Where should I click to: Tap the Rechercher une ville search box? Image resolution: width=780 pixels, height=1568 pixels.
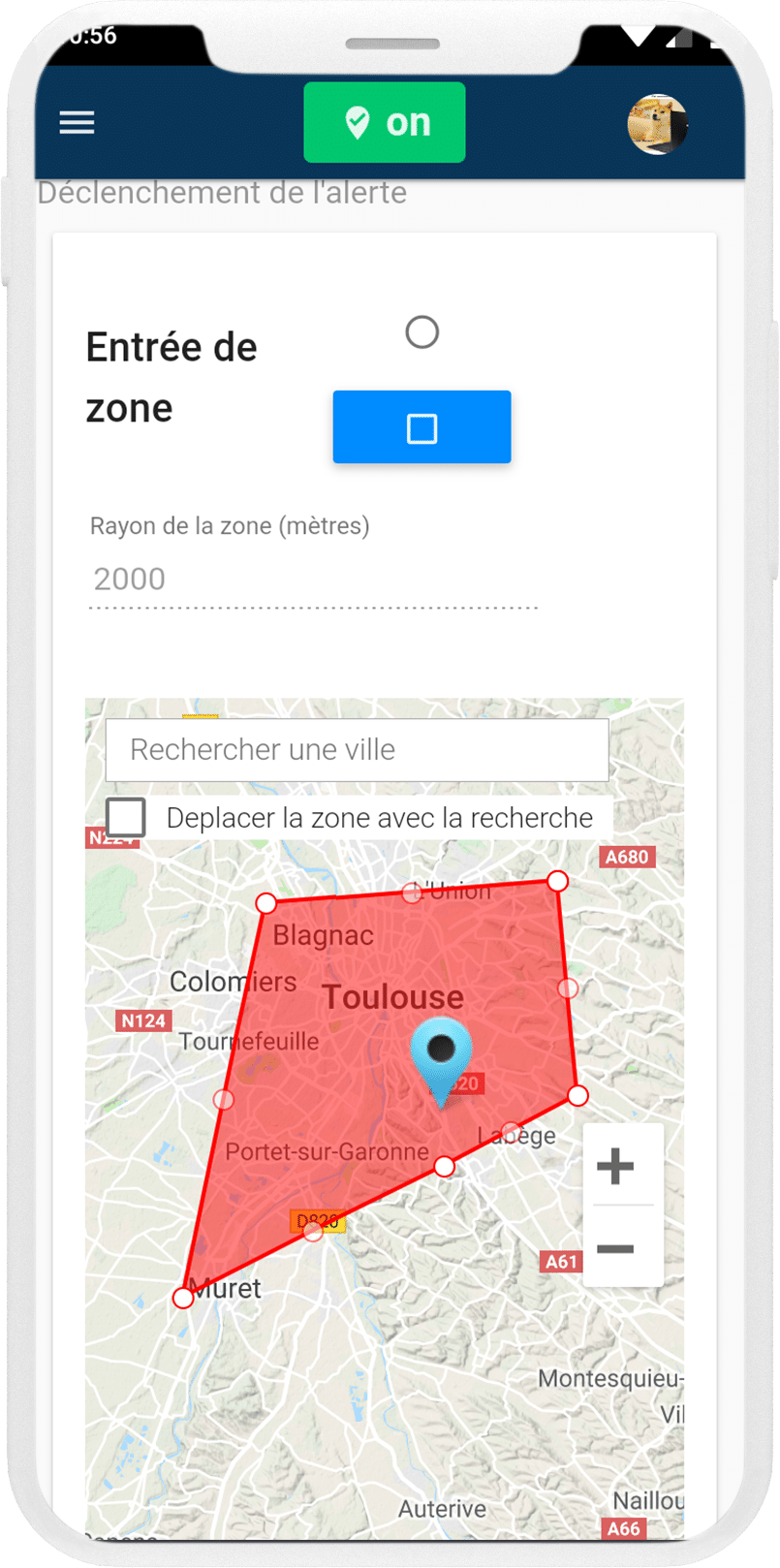pos(357,749)
